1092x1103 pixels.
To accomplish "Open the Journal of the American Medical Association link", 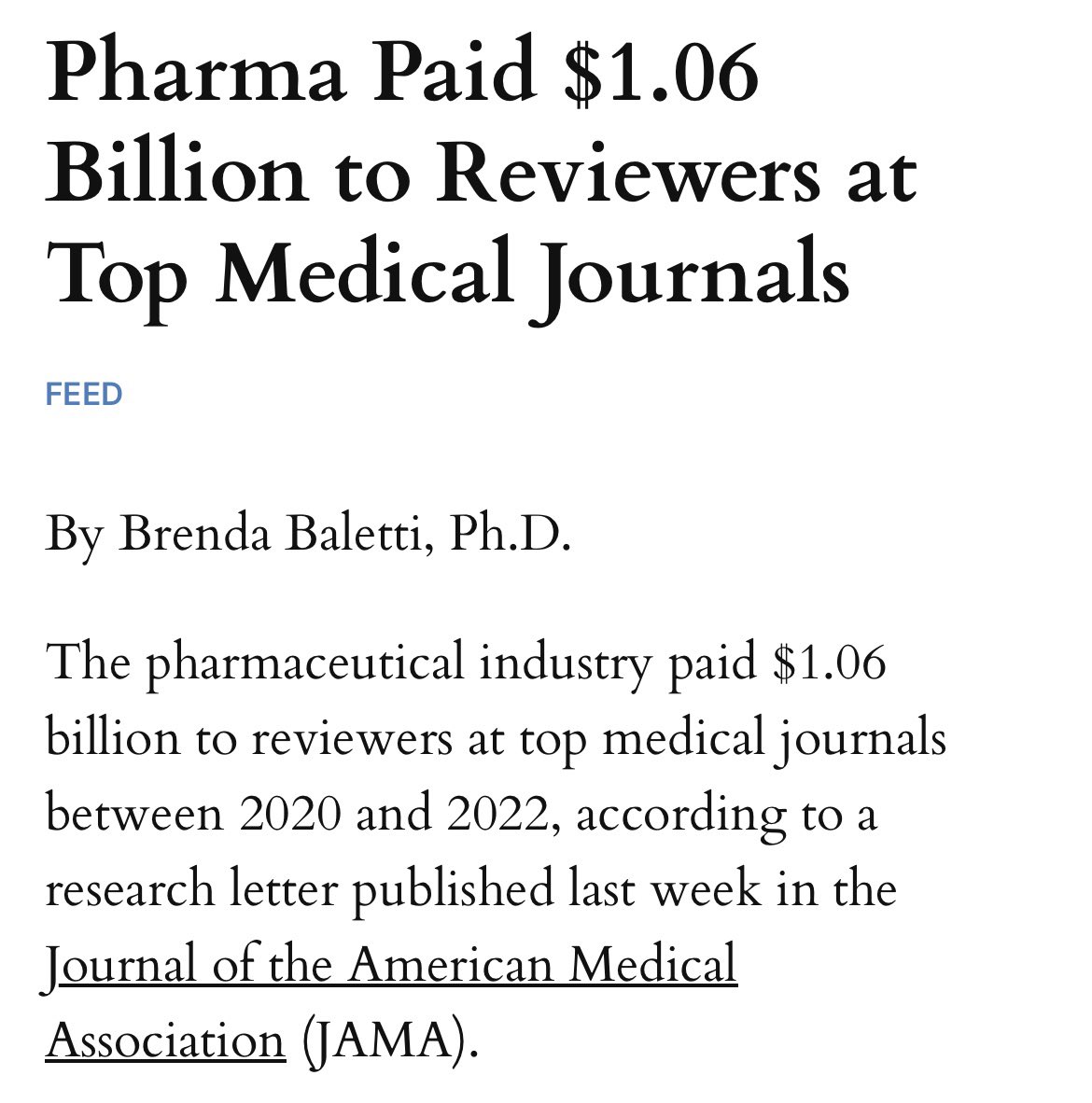I will pos(390,965).
